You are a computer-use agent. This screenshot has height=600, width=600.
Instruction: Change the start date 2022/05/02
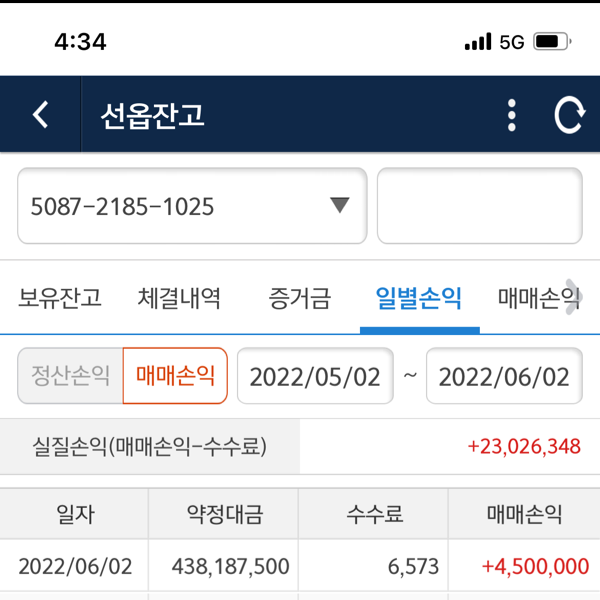315,376
